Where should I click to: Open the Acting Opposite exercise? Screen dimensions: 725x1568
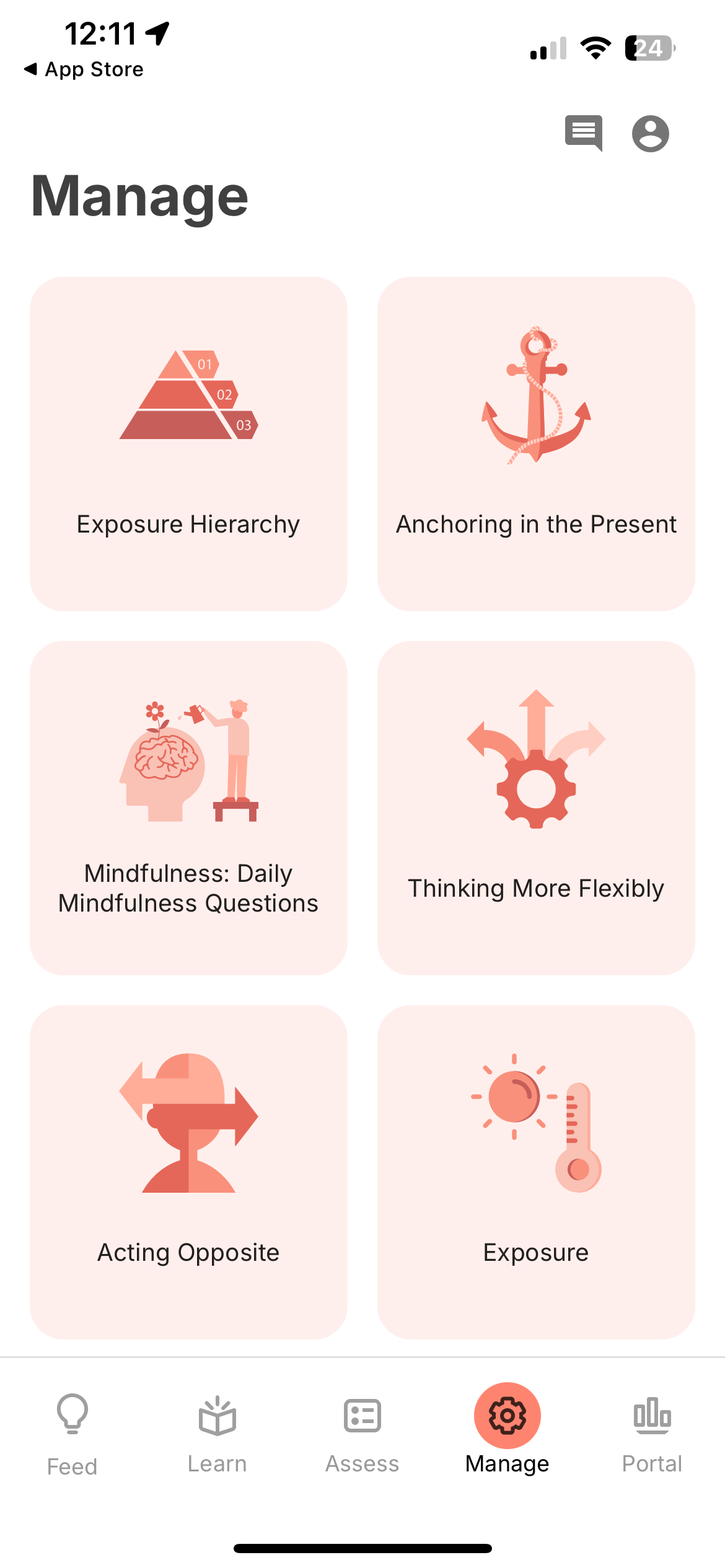pyautogui.click(x=188, y=1172)
